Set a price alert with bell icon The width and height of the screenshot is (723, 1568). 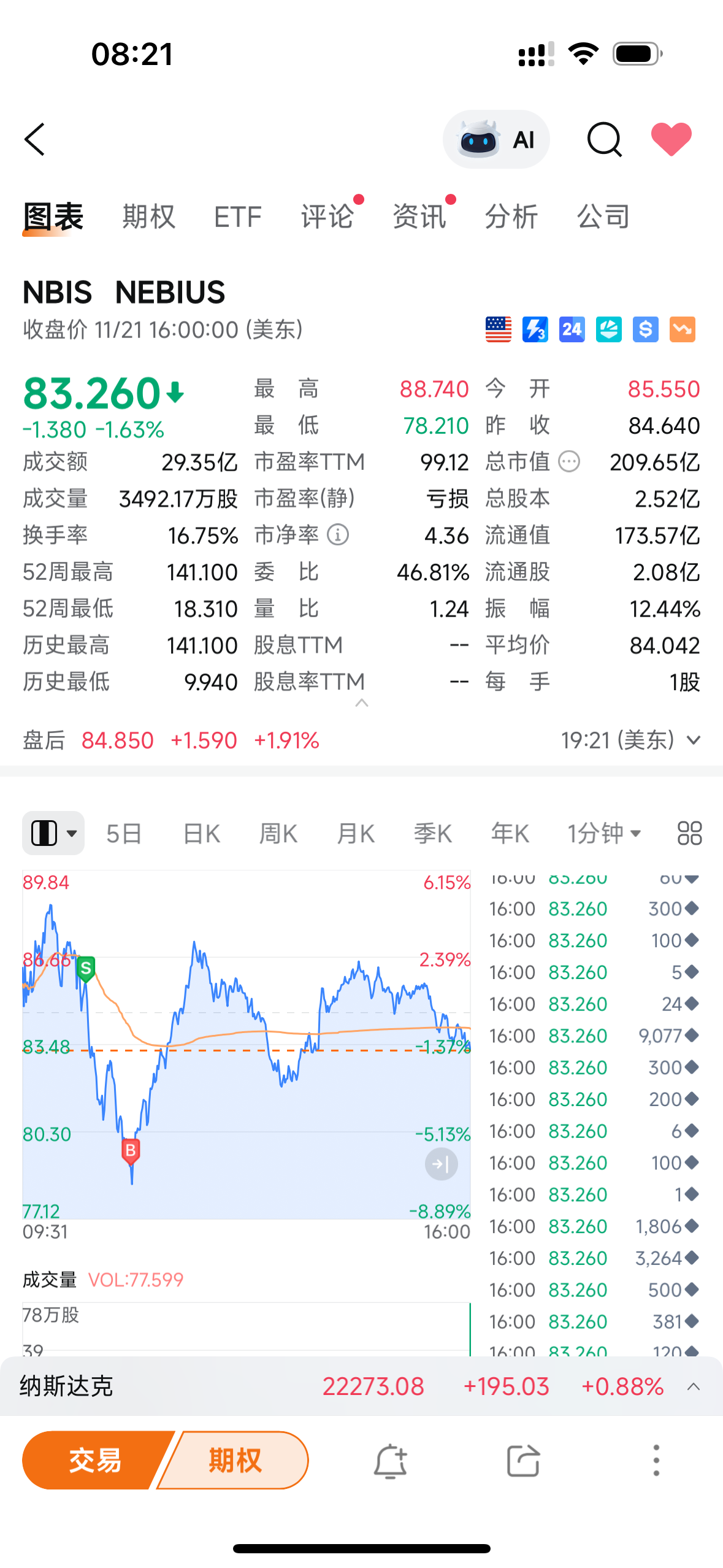390,1461
